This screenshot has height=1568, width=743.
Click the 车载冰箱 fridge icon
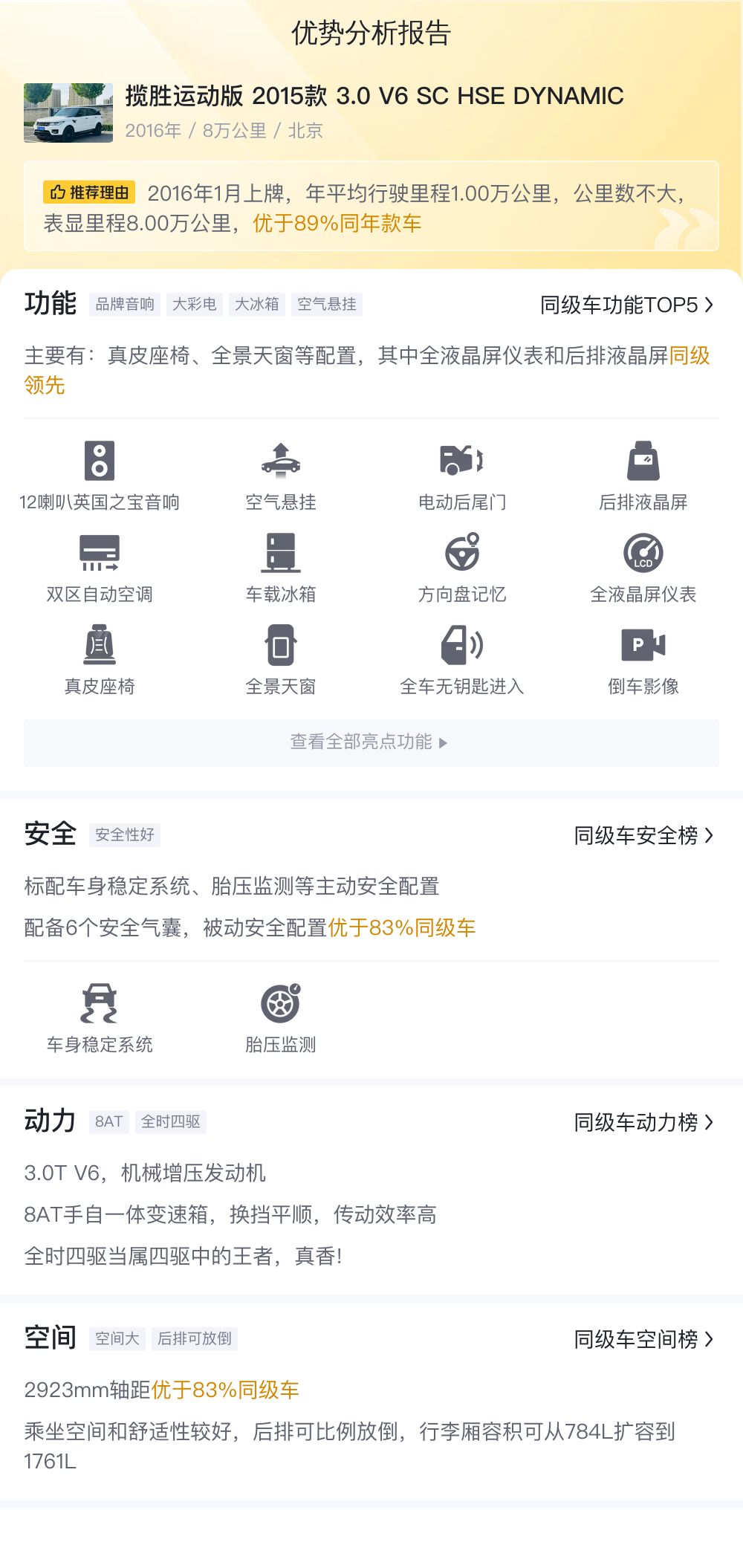pyautogui.click(x=282, y=554)
